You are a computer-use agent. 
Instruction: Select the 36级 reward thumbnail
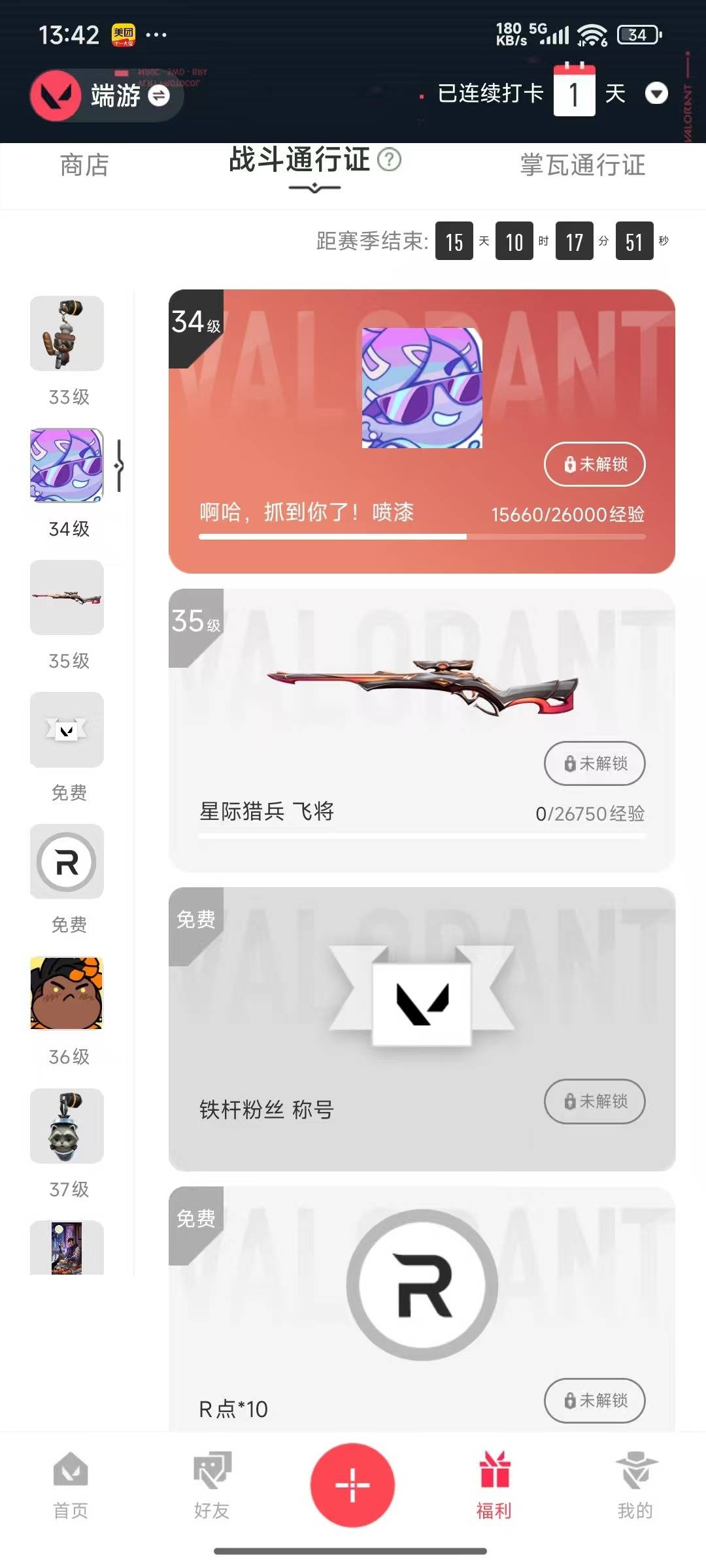67,994
